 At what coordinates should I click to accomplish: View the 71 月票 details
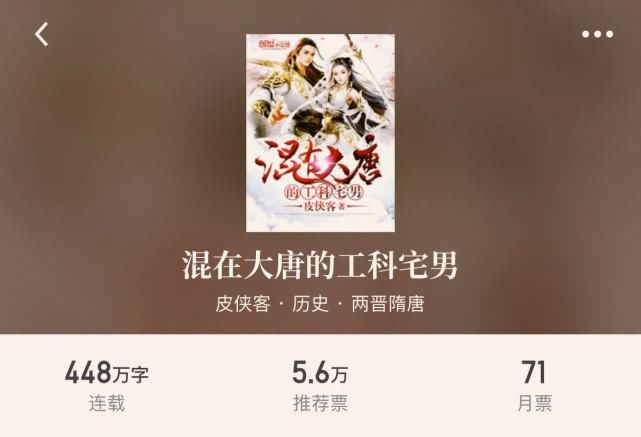click(x=533, y=387)
